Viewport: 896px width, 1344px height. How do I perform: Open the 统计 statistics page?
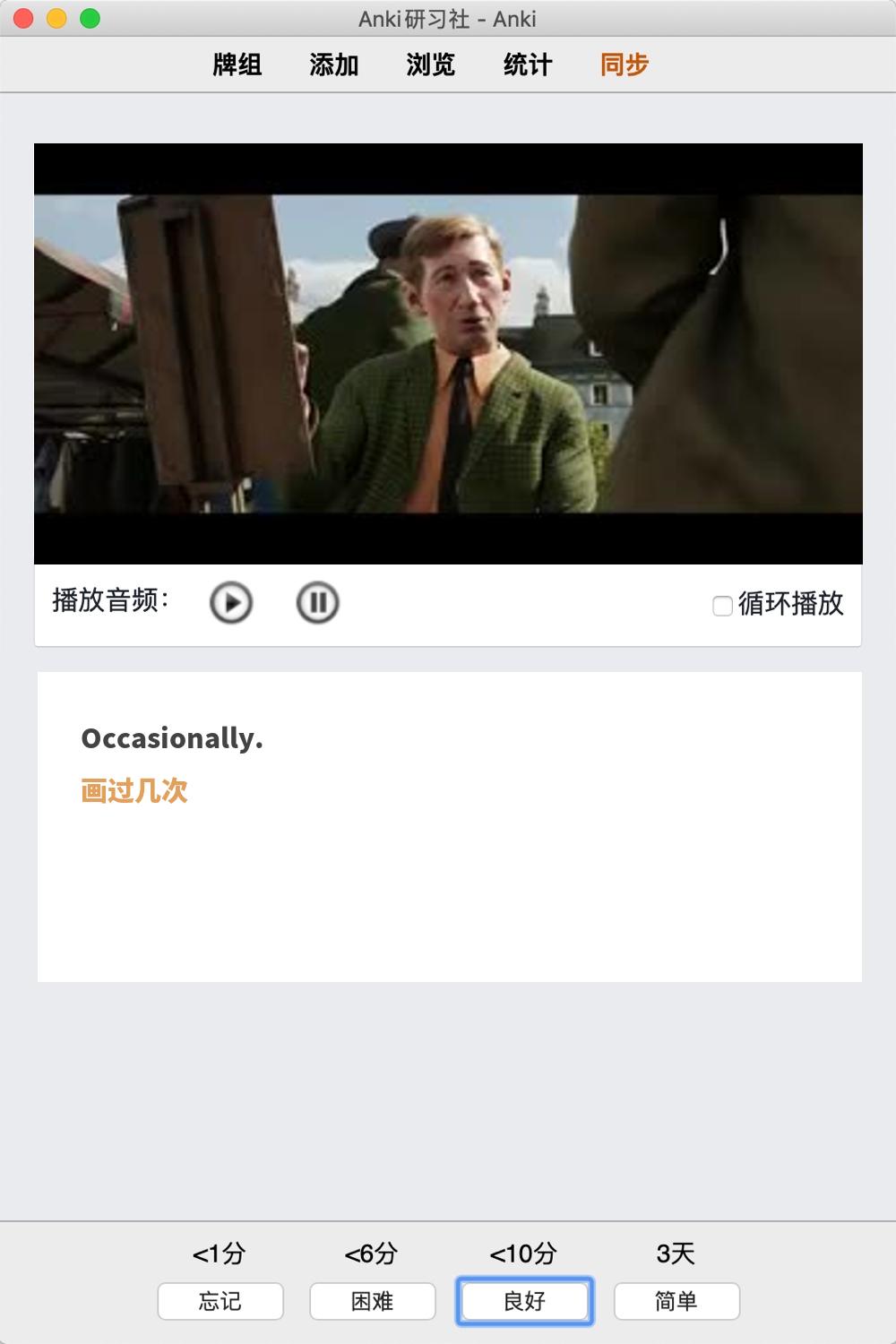point(528,65)
